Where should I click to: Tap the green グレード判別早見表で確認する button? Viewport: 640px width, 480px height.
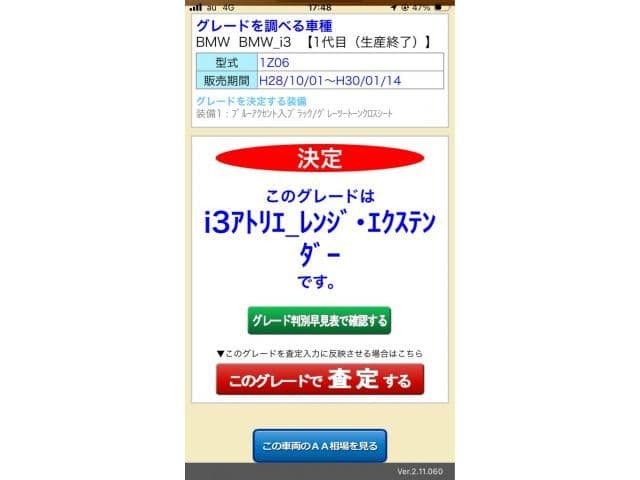click(319, 320)
